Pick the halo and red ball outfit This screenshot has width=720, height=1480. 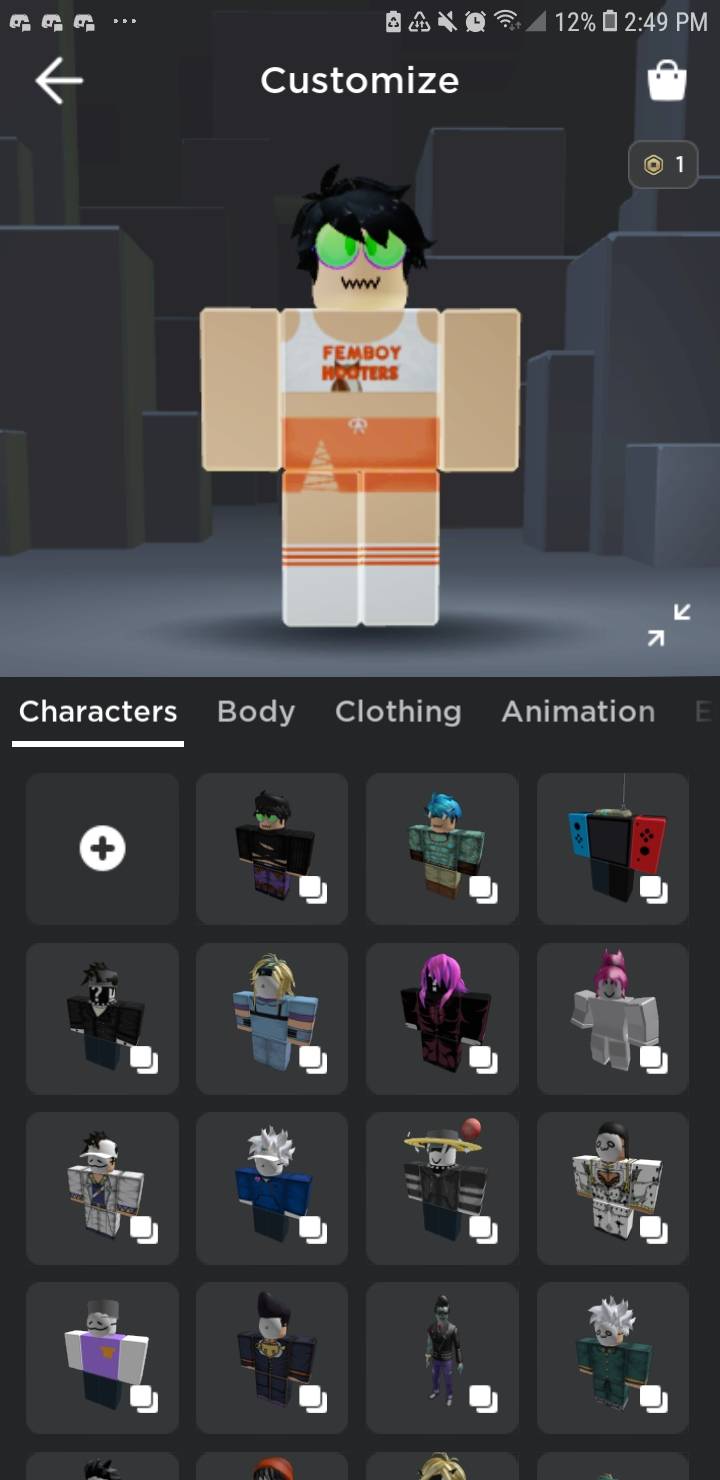pos(442,1188)
